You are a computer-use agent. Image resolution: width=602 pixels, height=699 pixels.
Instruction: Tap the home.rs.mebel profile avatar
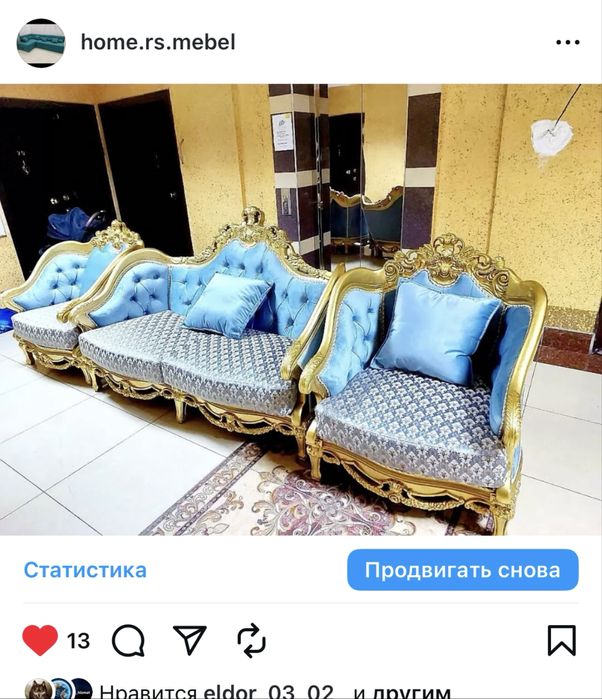click(x=41, y=42)
